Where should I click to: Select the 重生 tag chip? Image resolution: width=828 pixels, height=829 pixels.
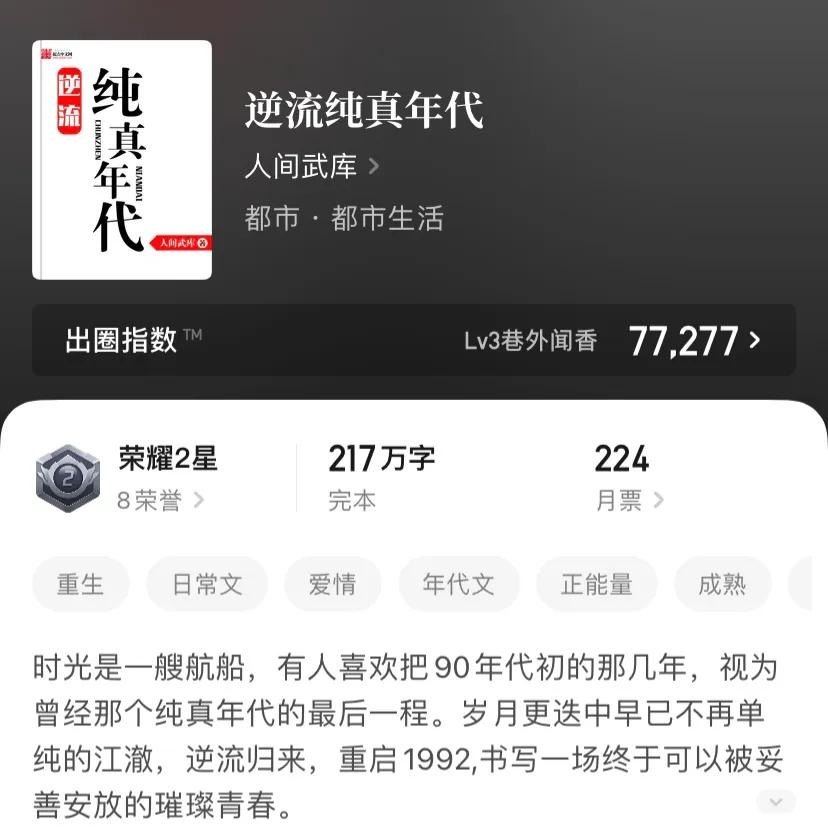[x=81, y=584]
